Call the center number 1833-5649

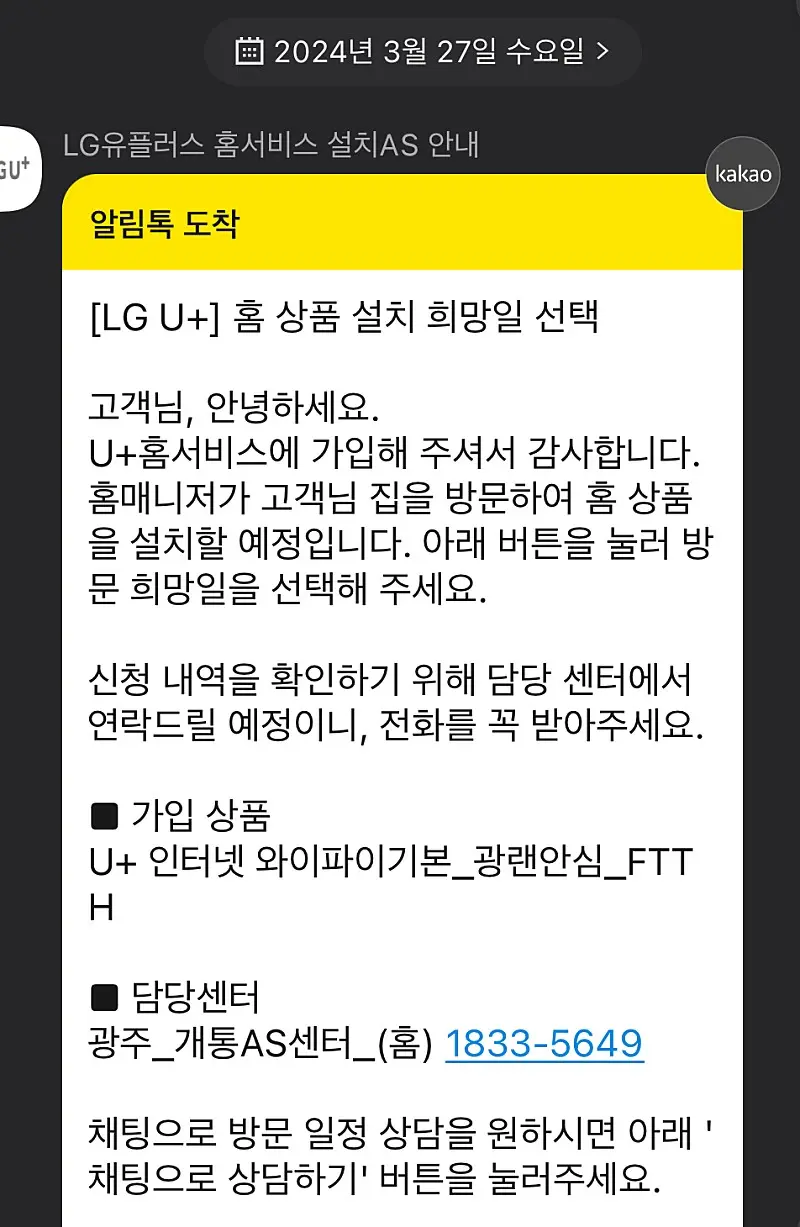click(544, 1044)
